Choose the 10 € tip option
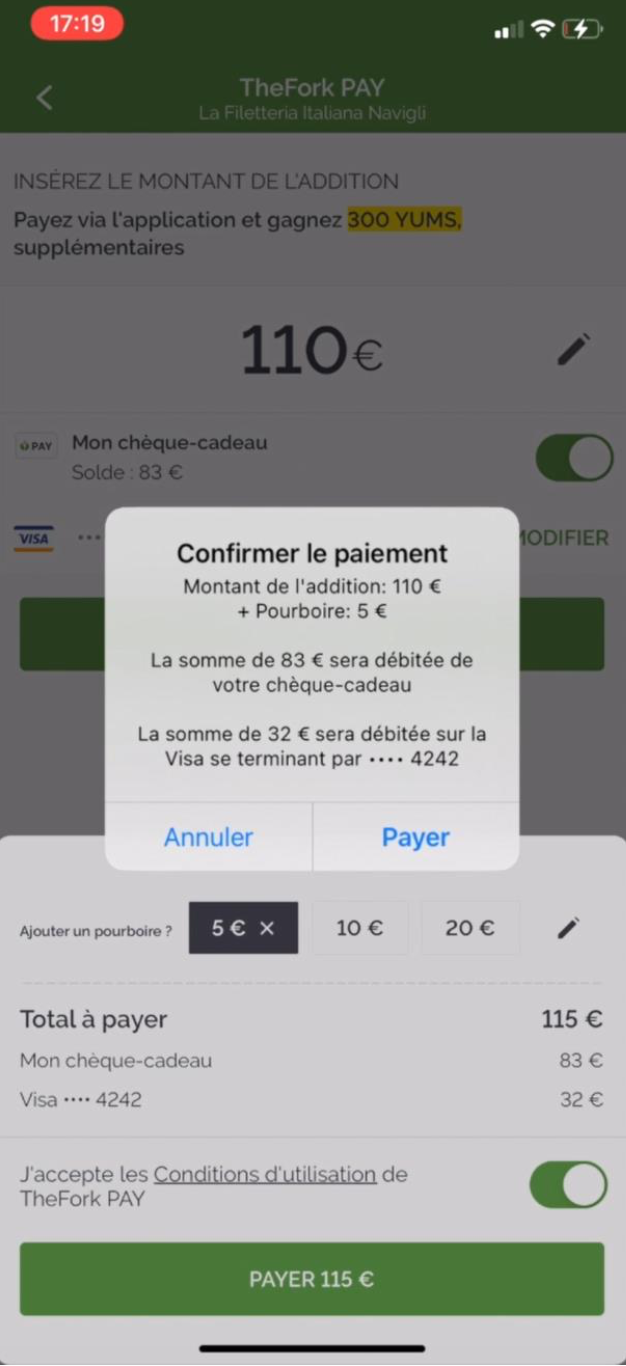Viewport: 626px width, 1366px height. 360,928
